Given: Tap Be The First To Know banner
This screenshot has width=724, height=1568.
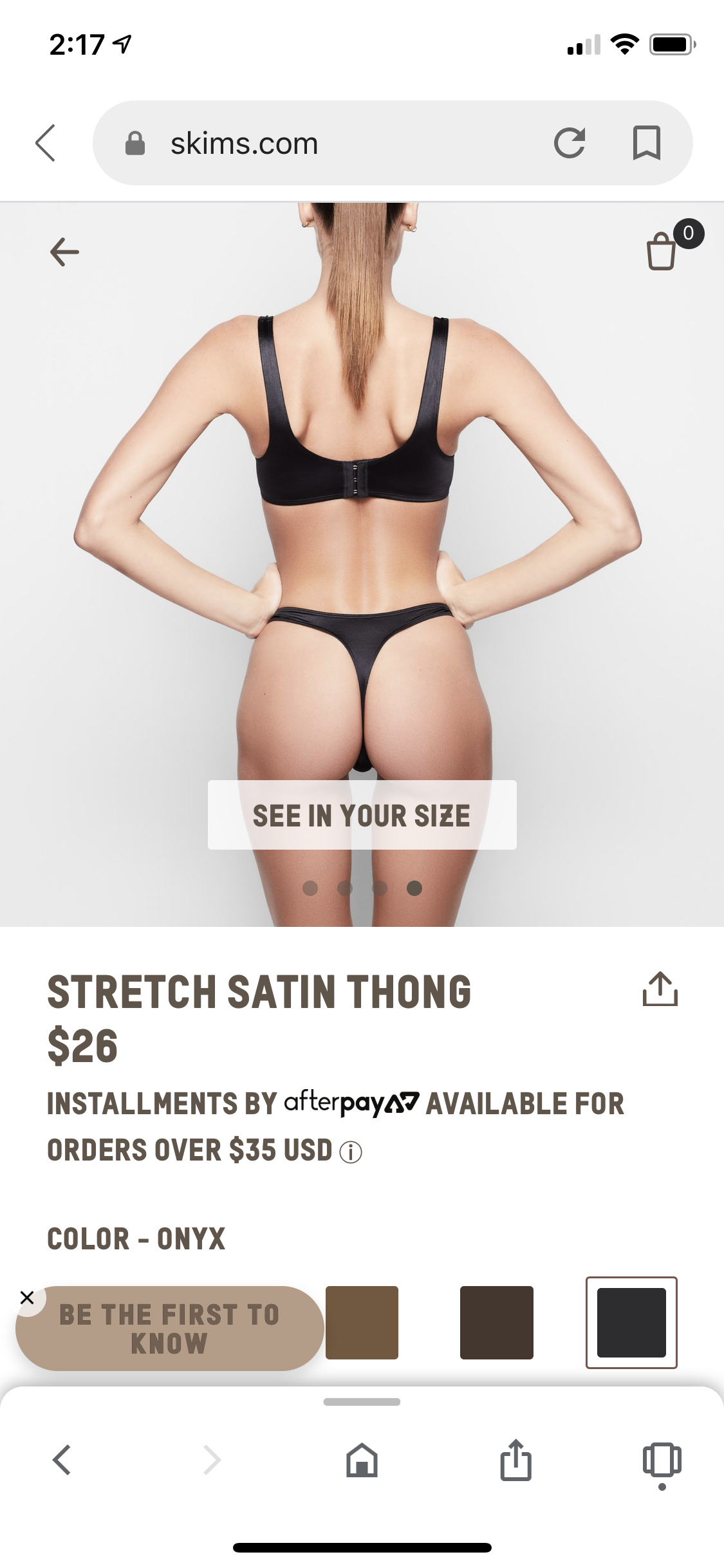Looking at the screenshot, I should tap(170, 1329).
